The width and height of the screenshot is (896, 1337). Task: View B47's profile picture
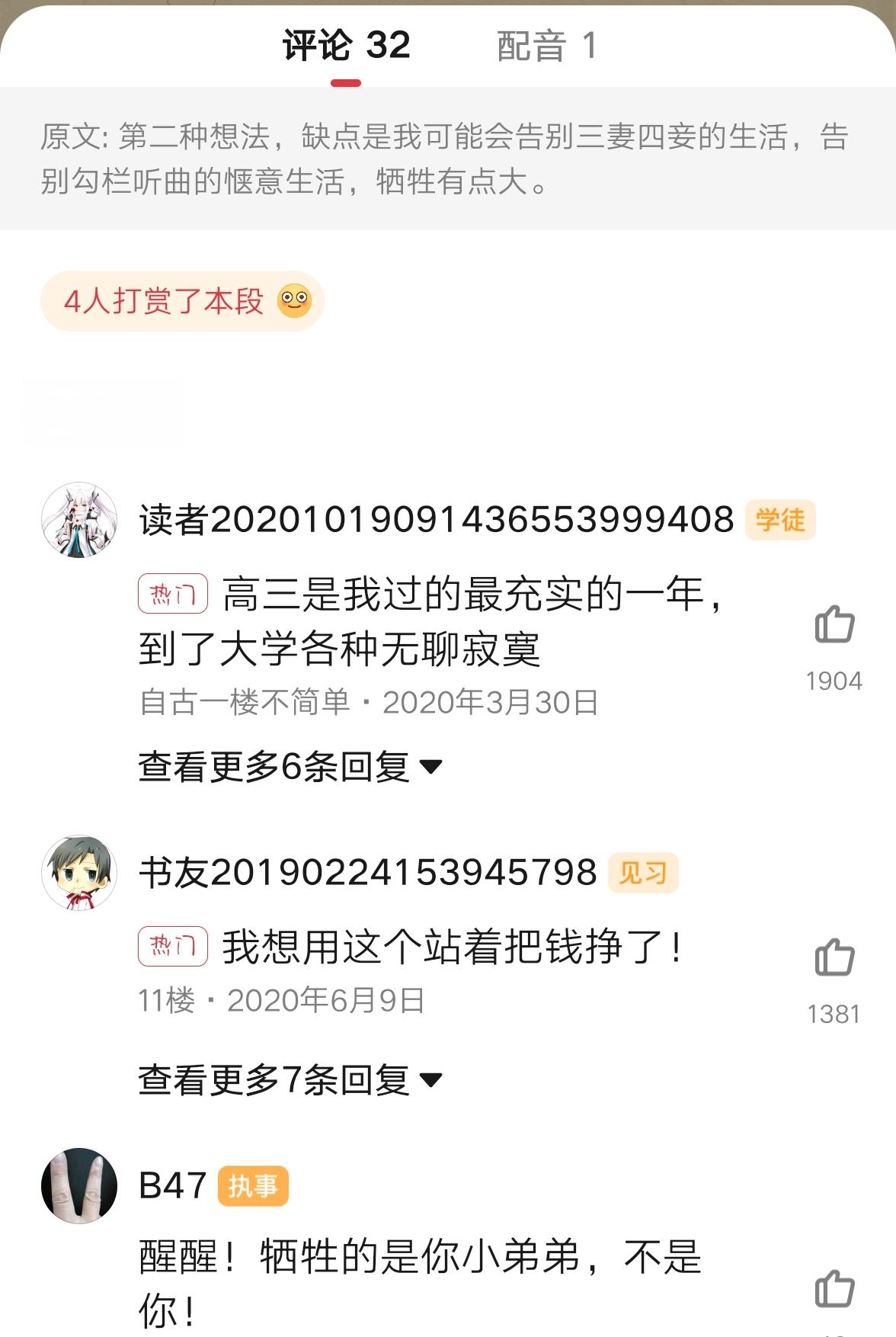click(x=79, y=1186)
